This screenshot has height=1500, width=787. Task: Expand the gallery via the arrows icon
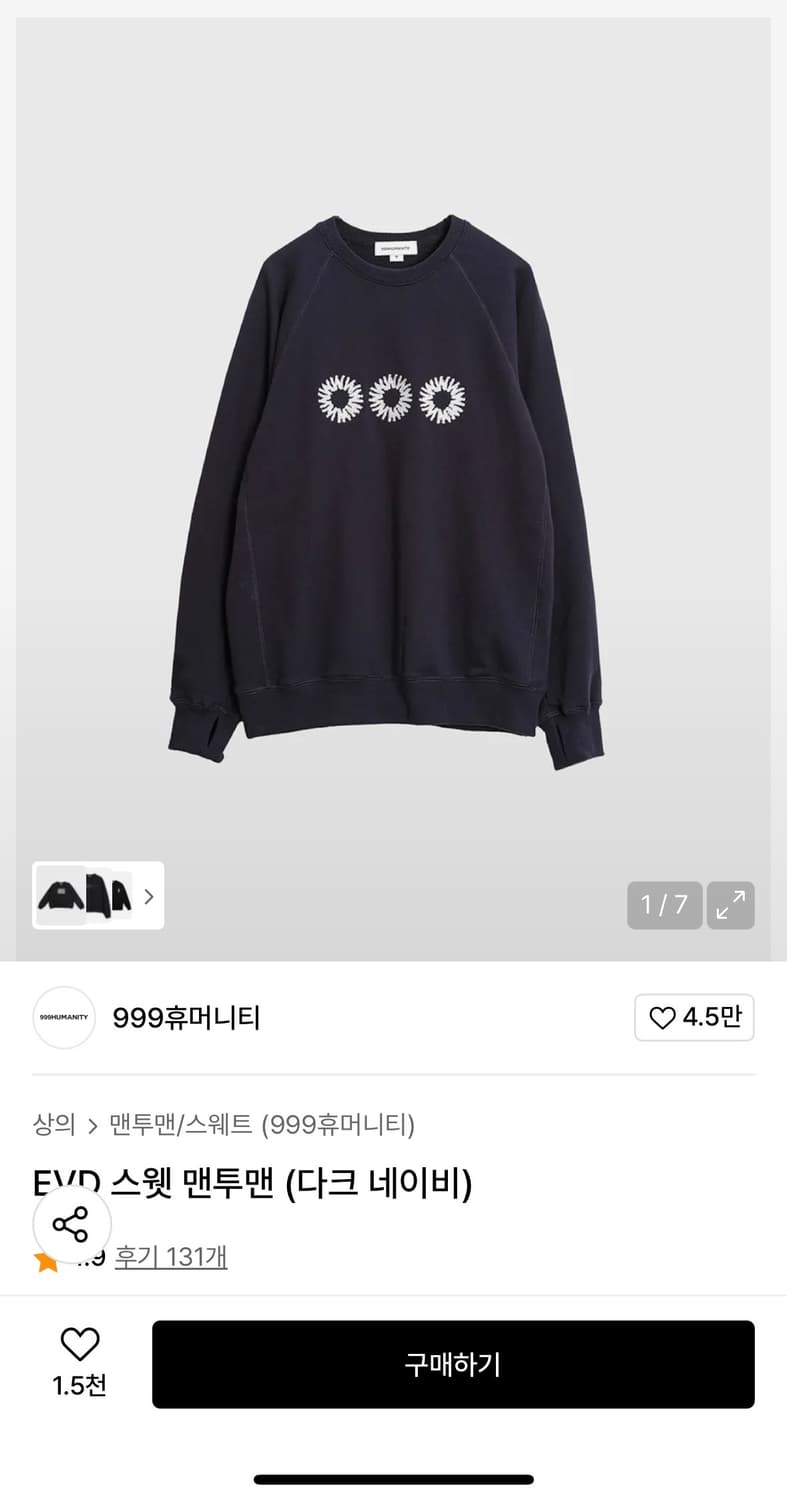click(731, 905)
